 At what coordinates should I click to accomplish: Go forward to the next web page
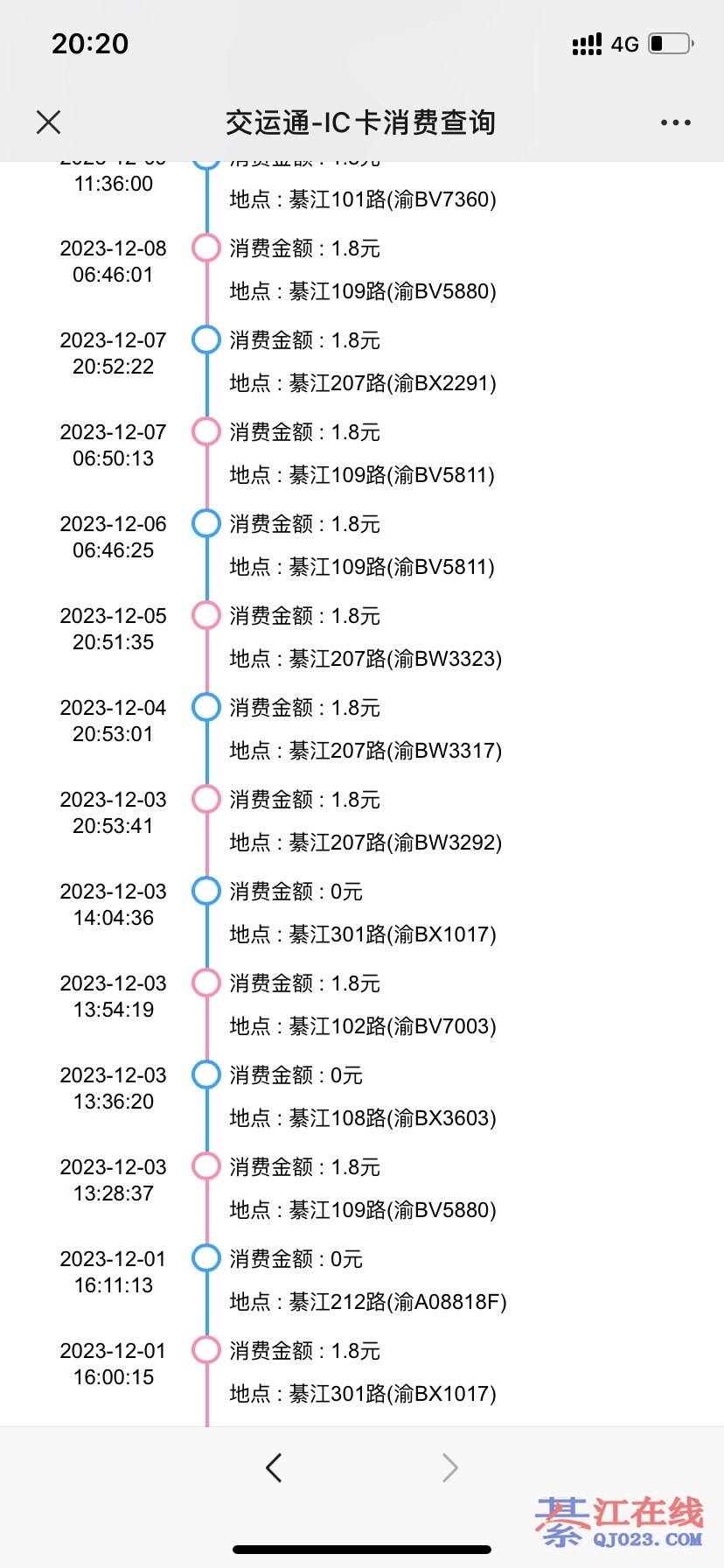[449, 1467]
